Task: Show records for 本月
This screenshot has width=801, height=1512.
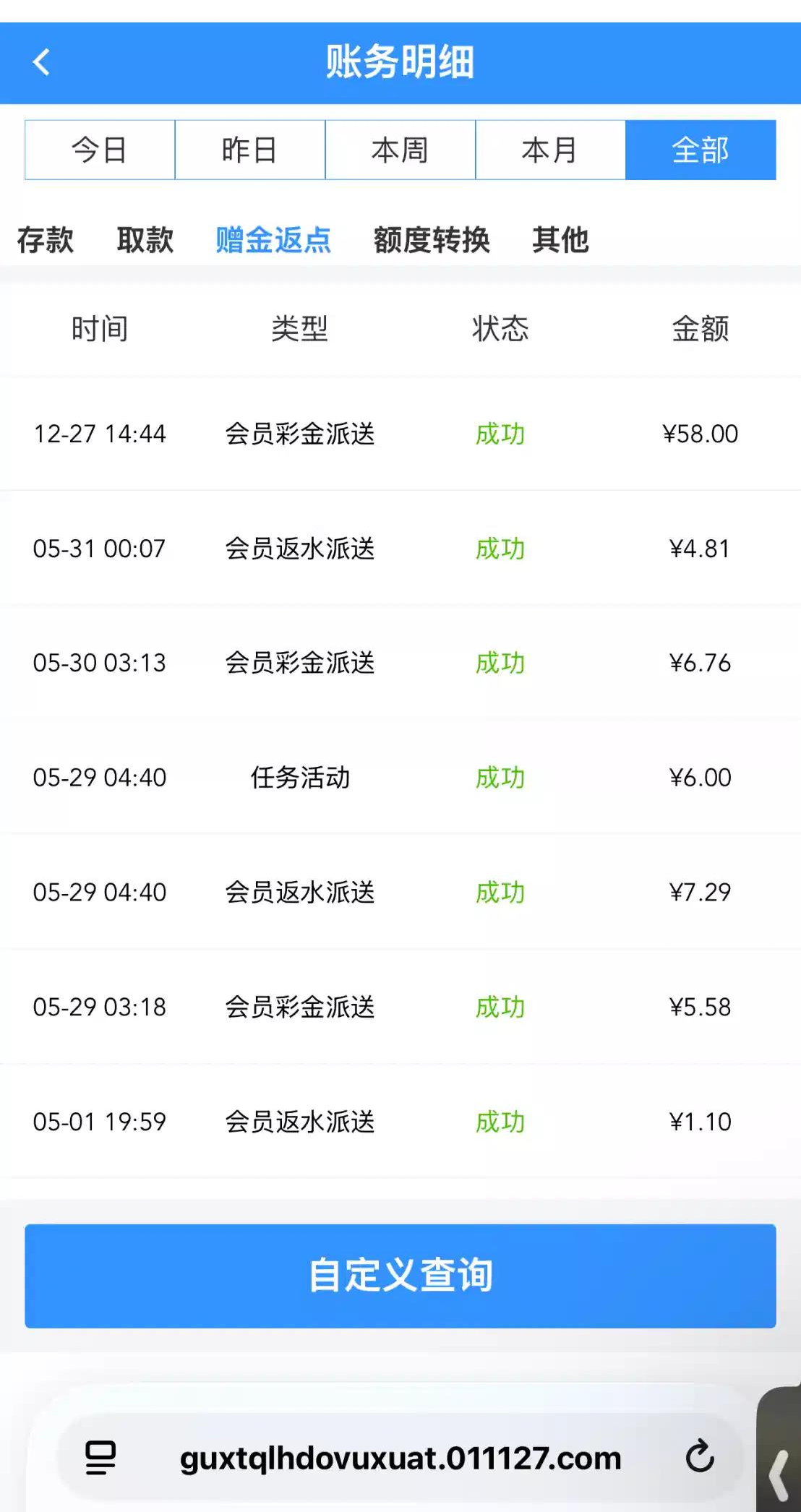Action: 550,150
